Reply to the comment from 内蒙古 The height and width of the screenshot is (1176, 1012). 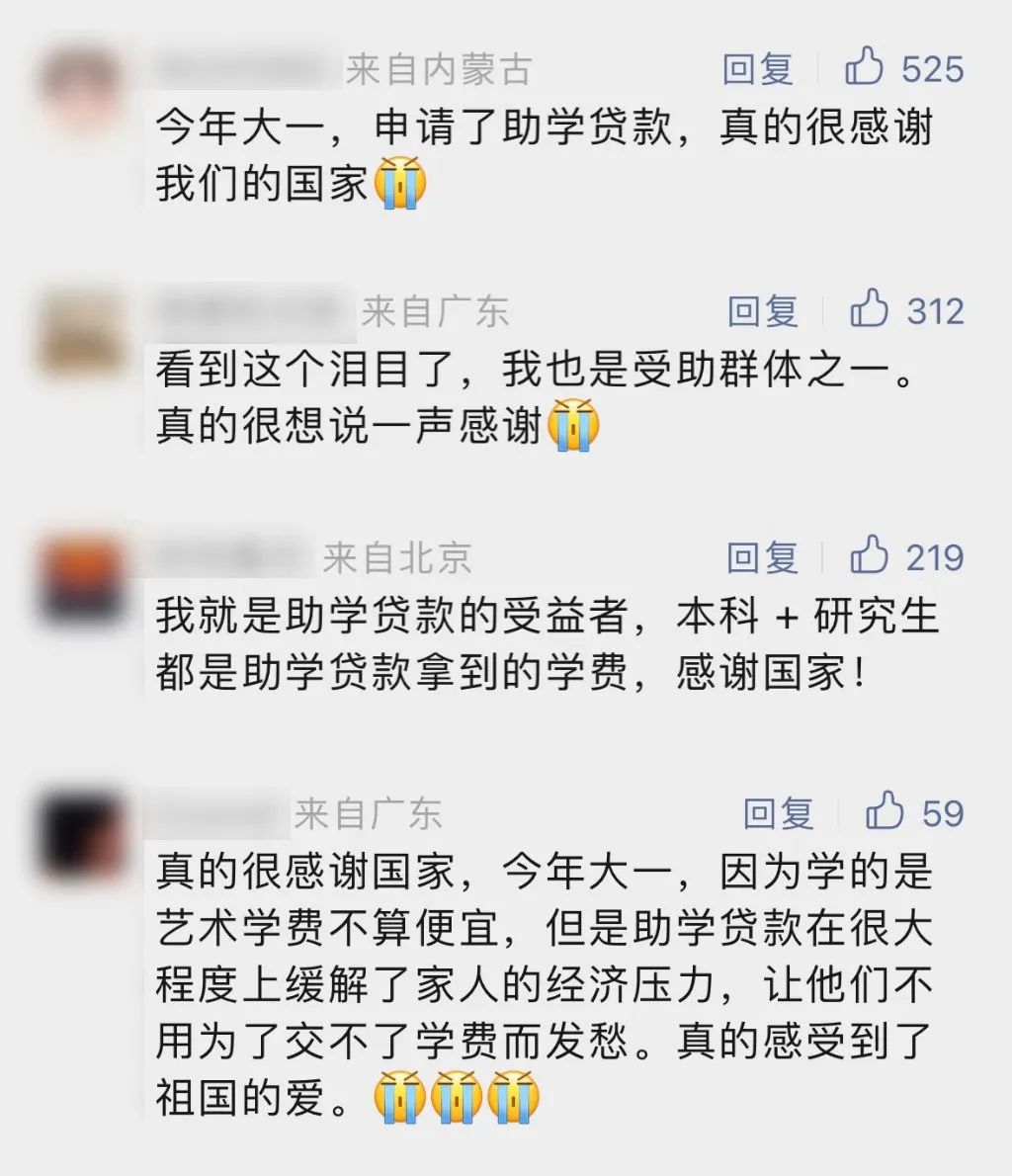coord(758,69)
